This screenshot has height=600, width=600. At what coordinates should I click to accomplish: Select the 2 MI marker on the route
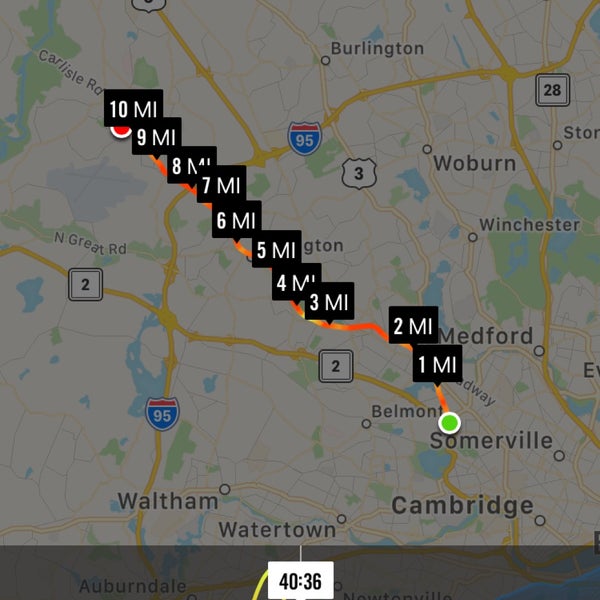(412, 326)
